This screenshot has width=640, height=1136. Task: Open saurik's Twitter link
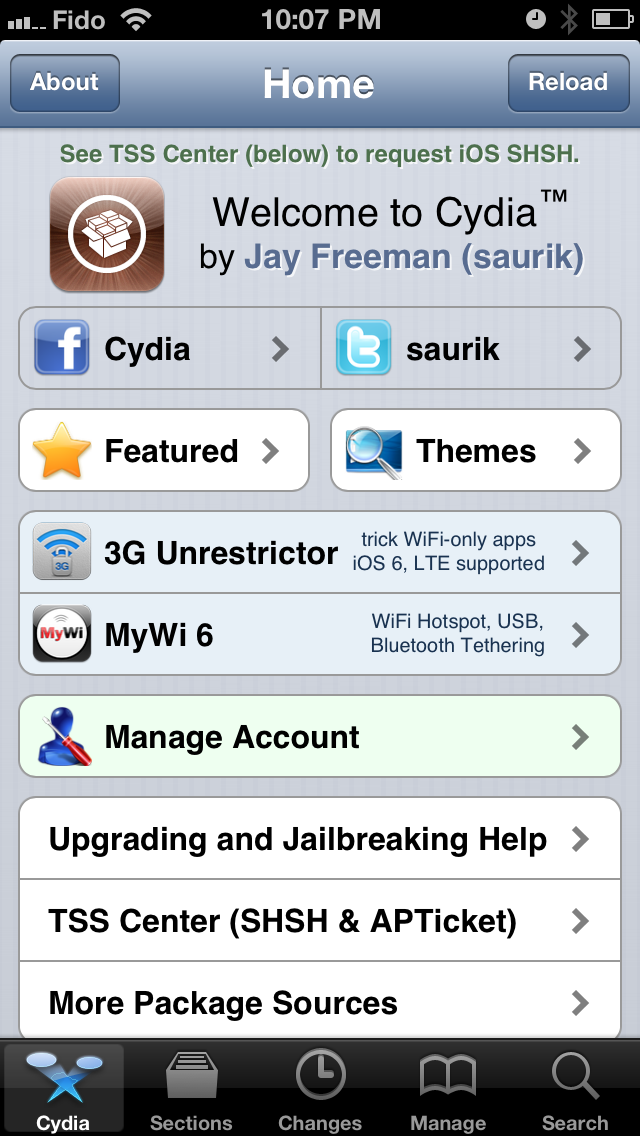click(470, 349)
